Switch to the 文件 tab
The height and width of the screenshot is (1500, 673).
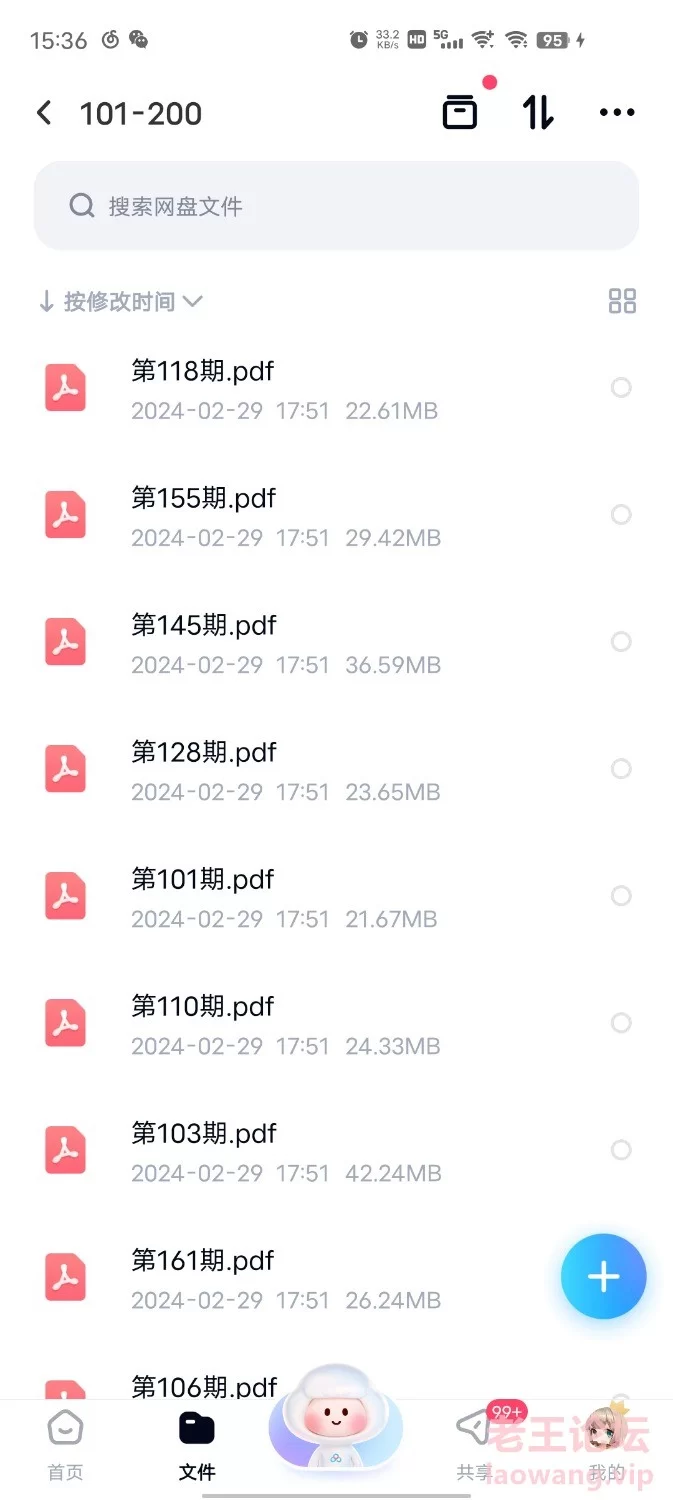point(197,1445)
